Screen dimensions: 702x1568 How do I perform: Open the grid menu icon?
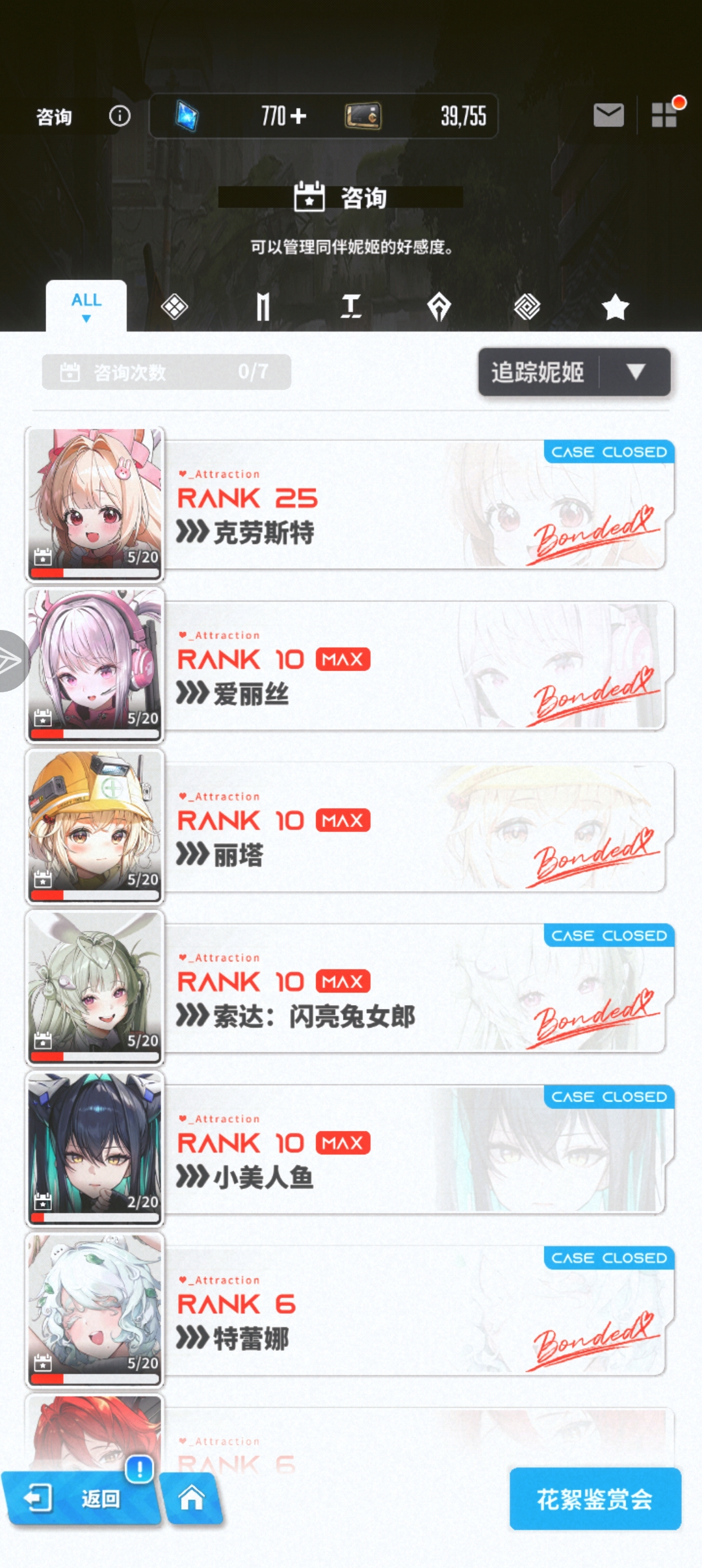664,116
